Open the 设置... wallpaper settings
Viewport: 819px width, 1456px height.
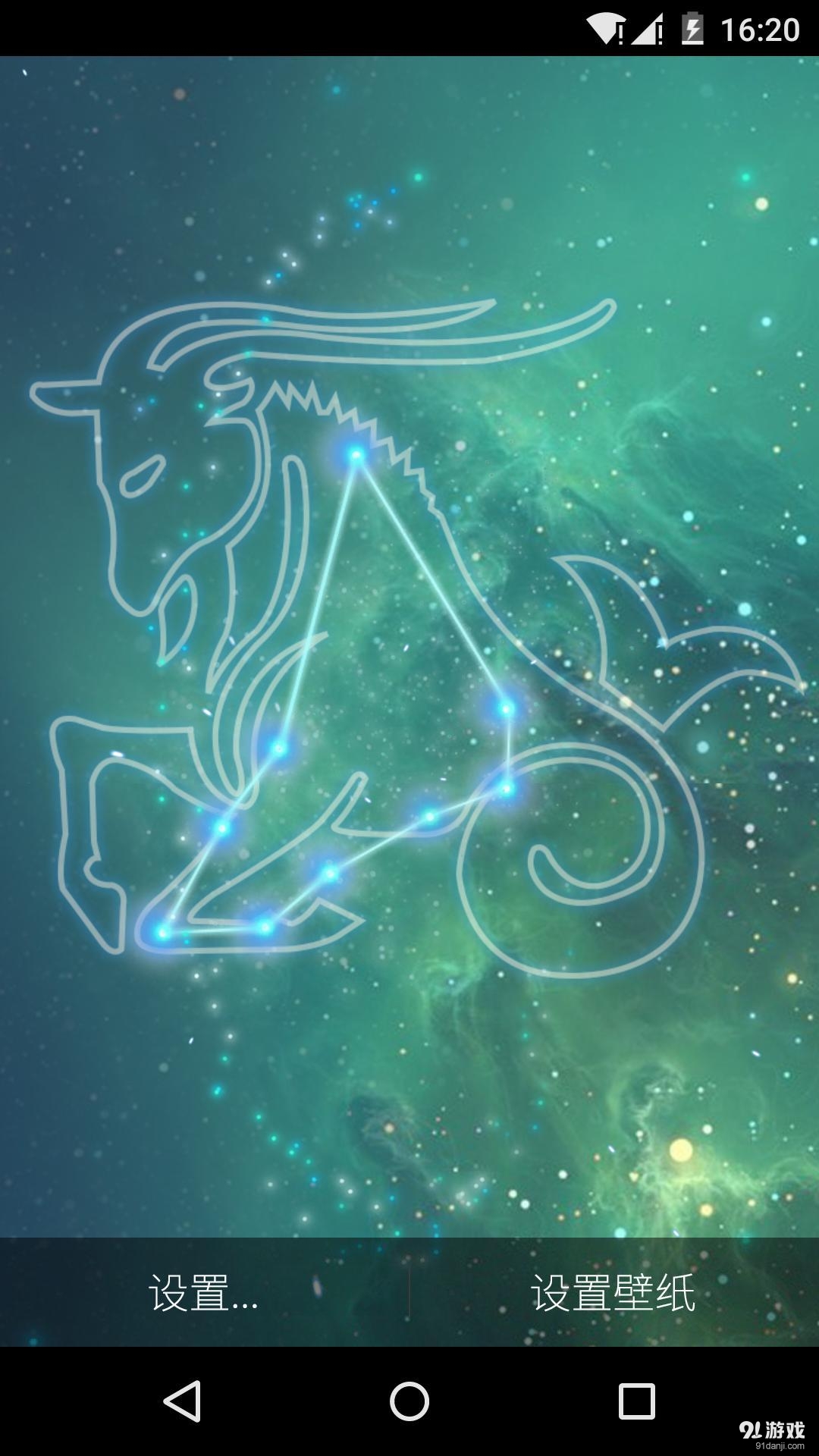[203, 1292]
